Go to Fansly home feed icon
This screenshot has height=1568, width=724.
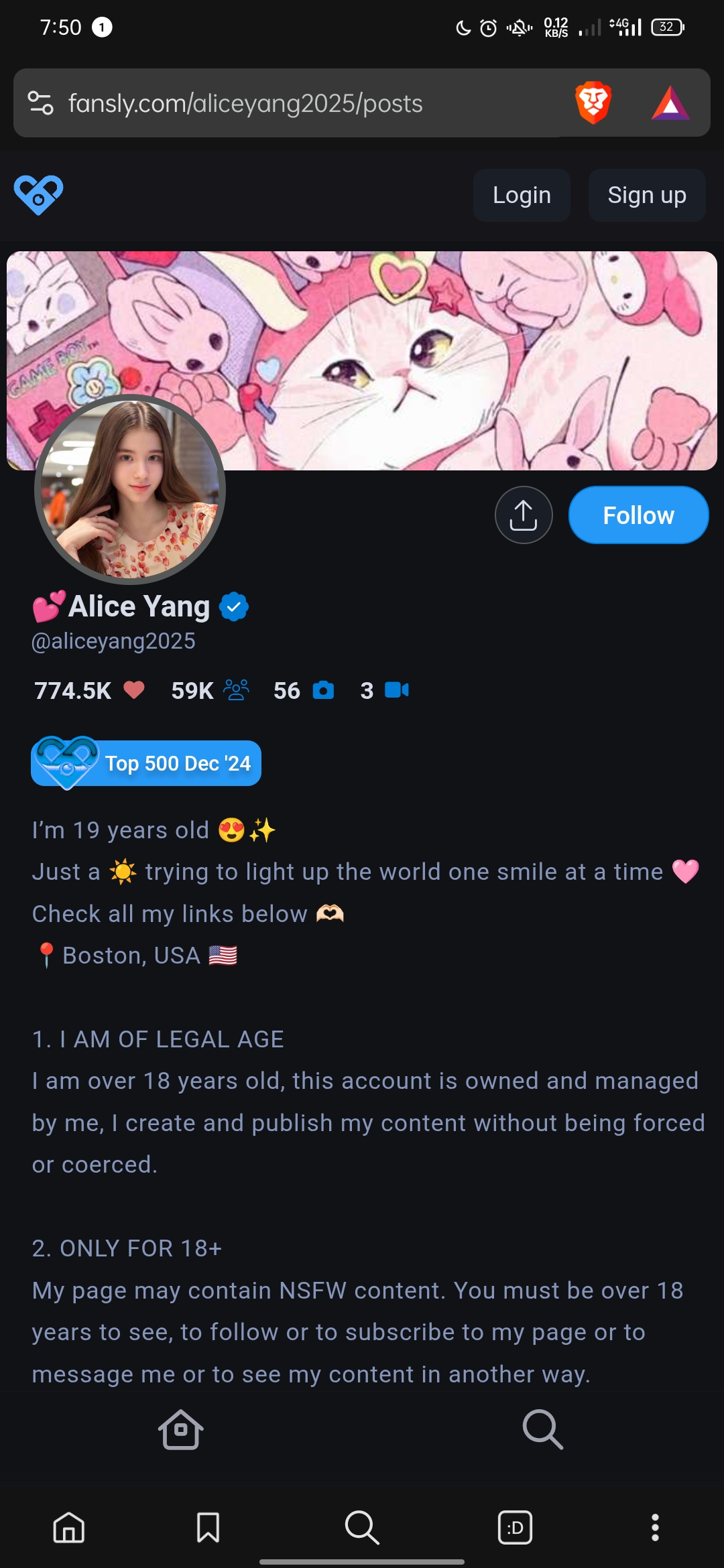click(x=181, y=1429)
